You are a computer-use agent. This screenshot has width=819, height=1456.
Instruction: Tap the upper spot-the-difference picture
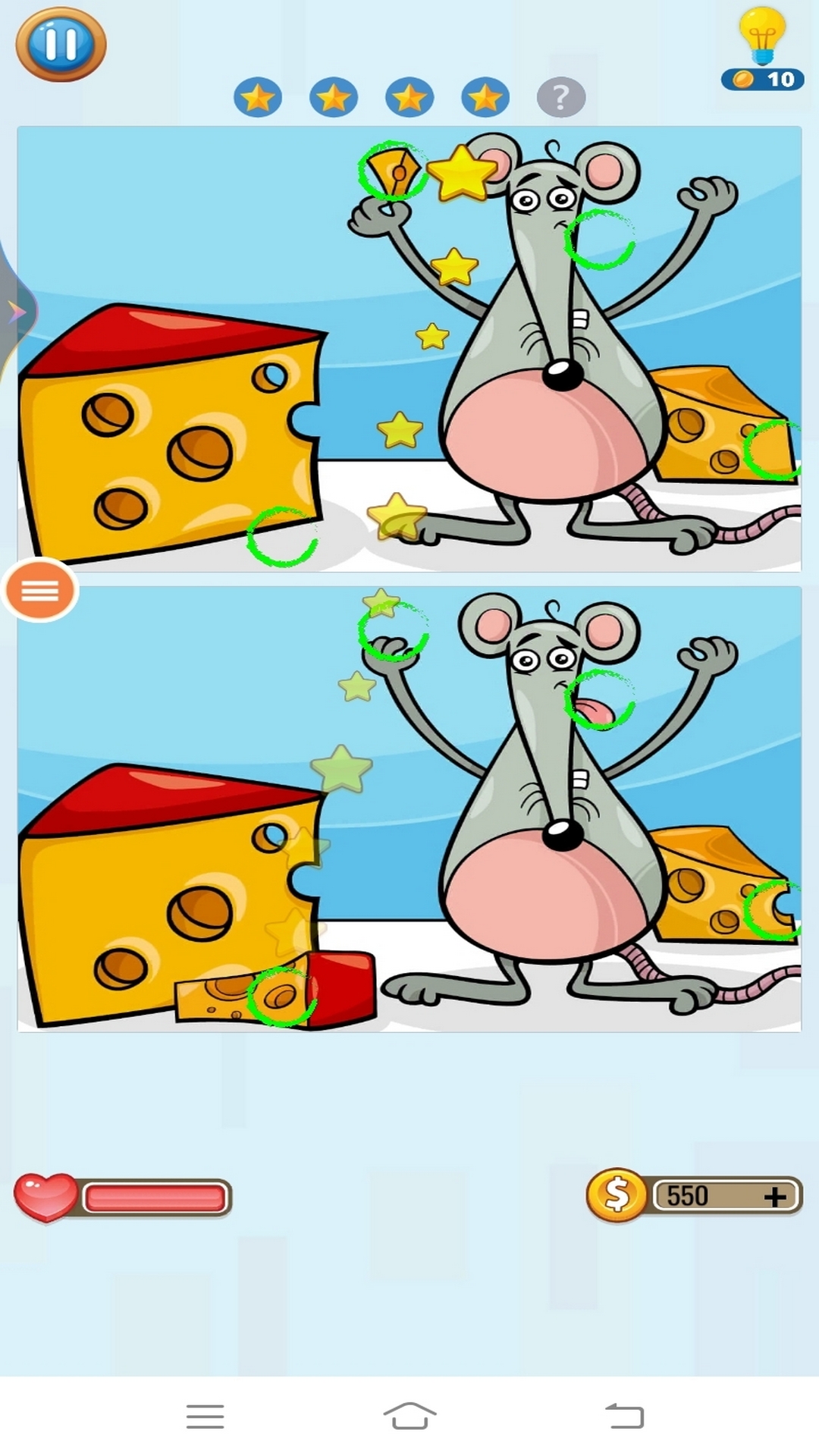point(409,349)
